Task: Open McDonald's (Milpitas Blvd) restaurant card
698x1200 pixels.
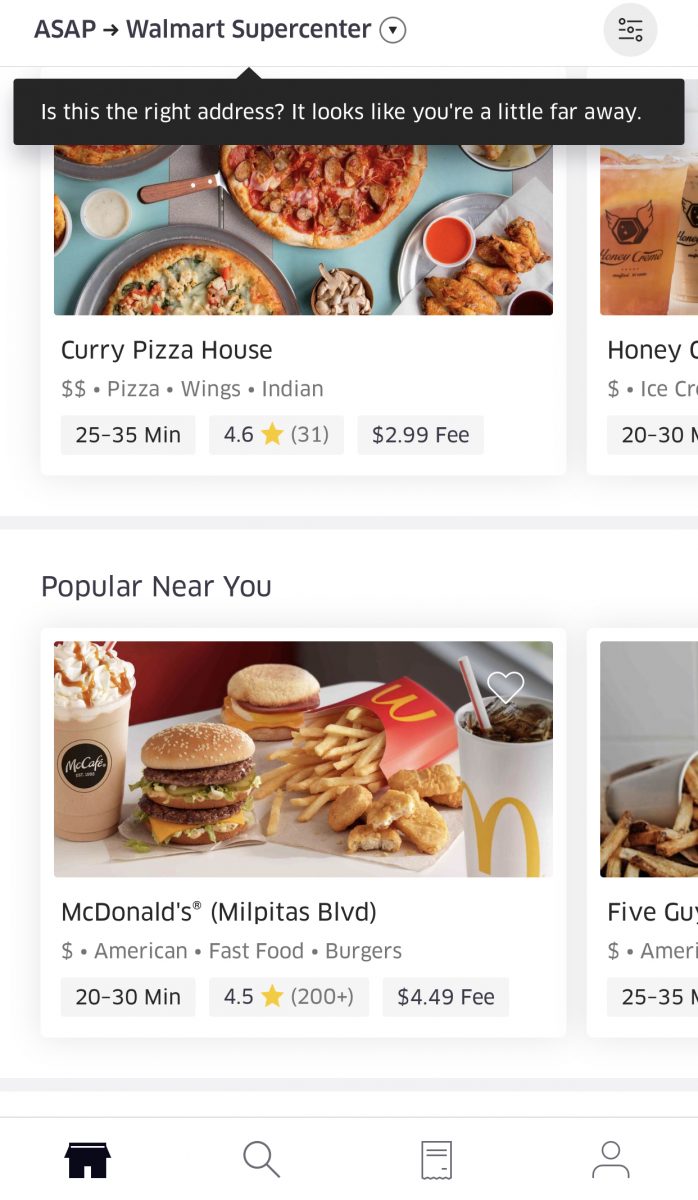Action: pyautogui.click(x=303, y=830)
